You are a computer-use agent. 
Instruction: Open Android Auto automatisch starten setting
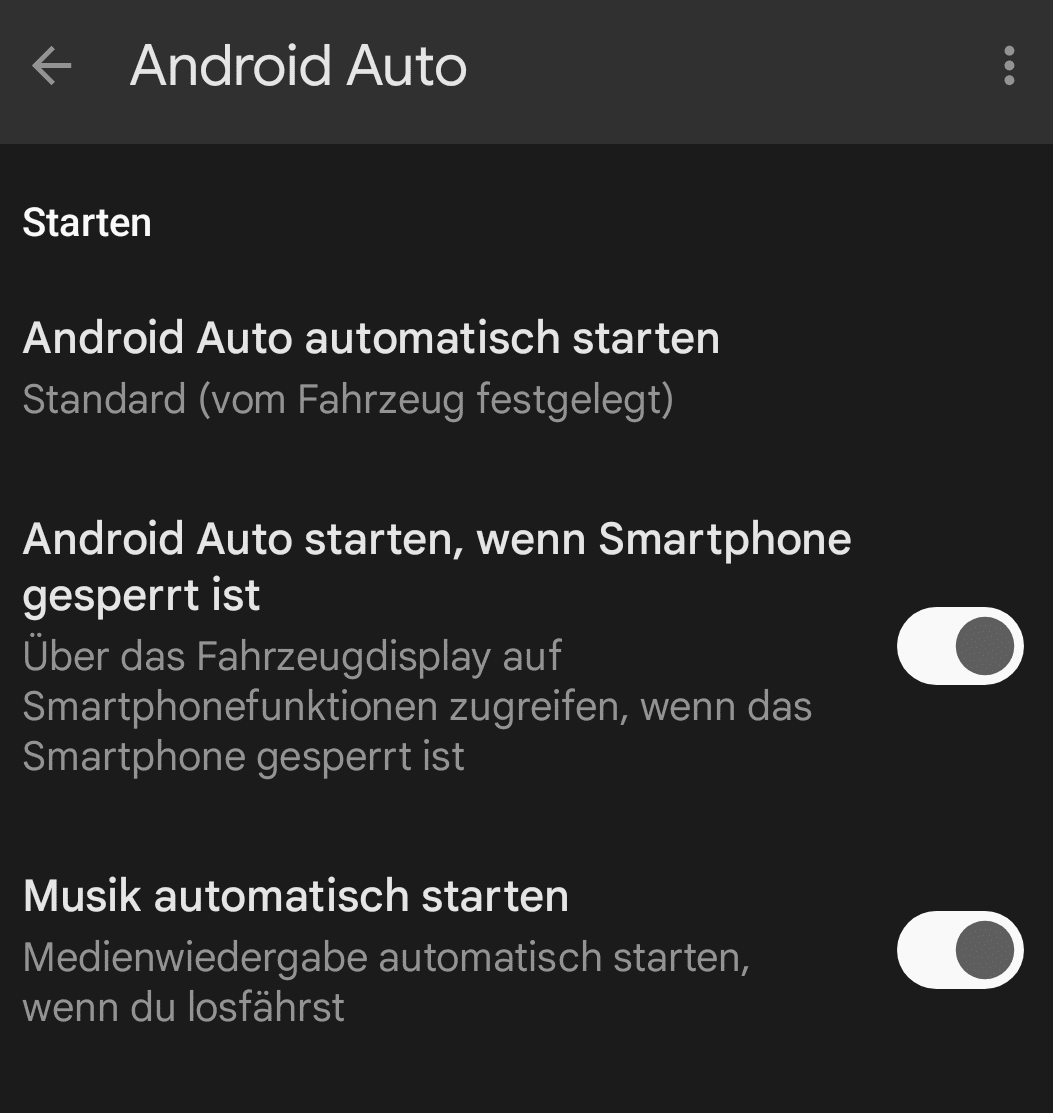click(371, 367)
